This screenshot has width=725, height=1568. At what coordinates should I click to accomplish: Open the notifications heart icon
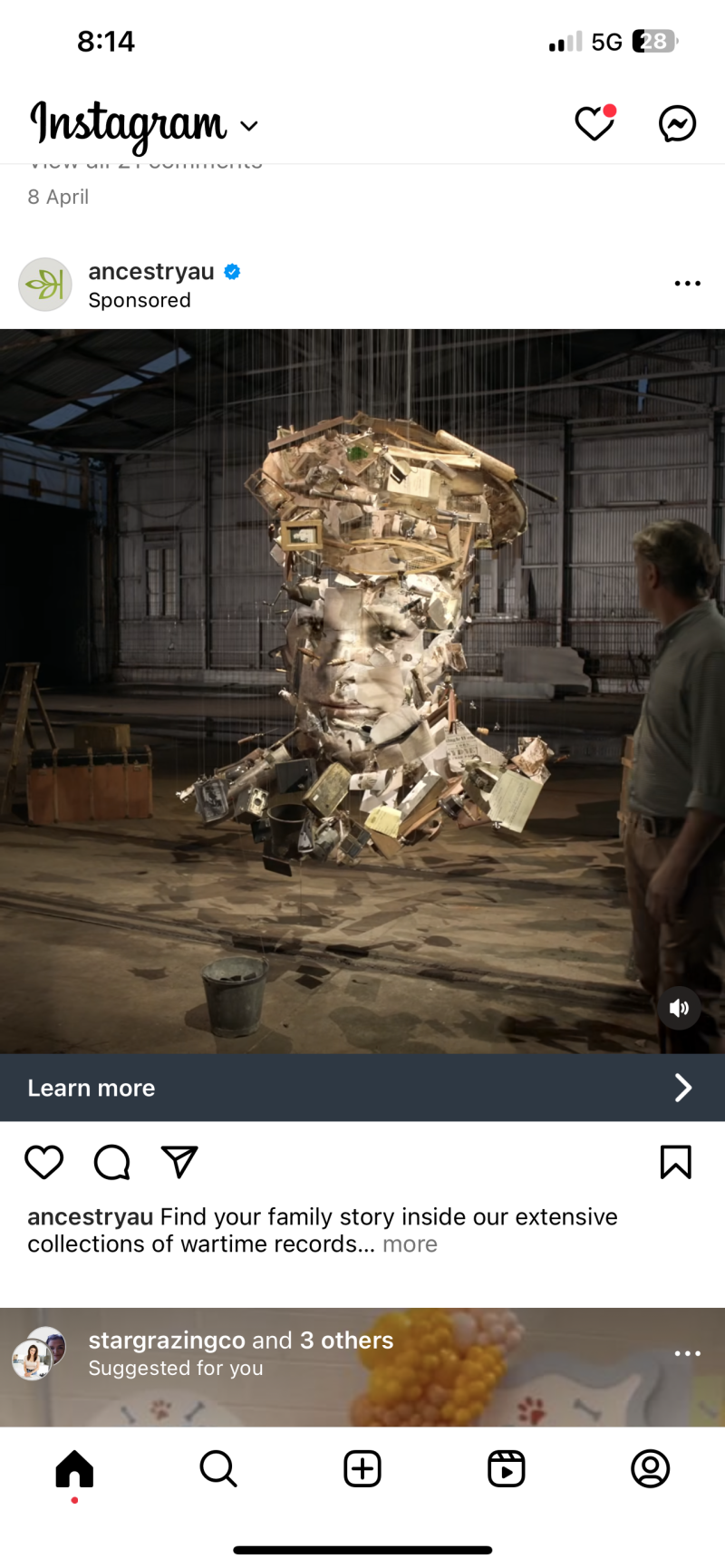pos(594,123)
